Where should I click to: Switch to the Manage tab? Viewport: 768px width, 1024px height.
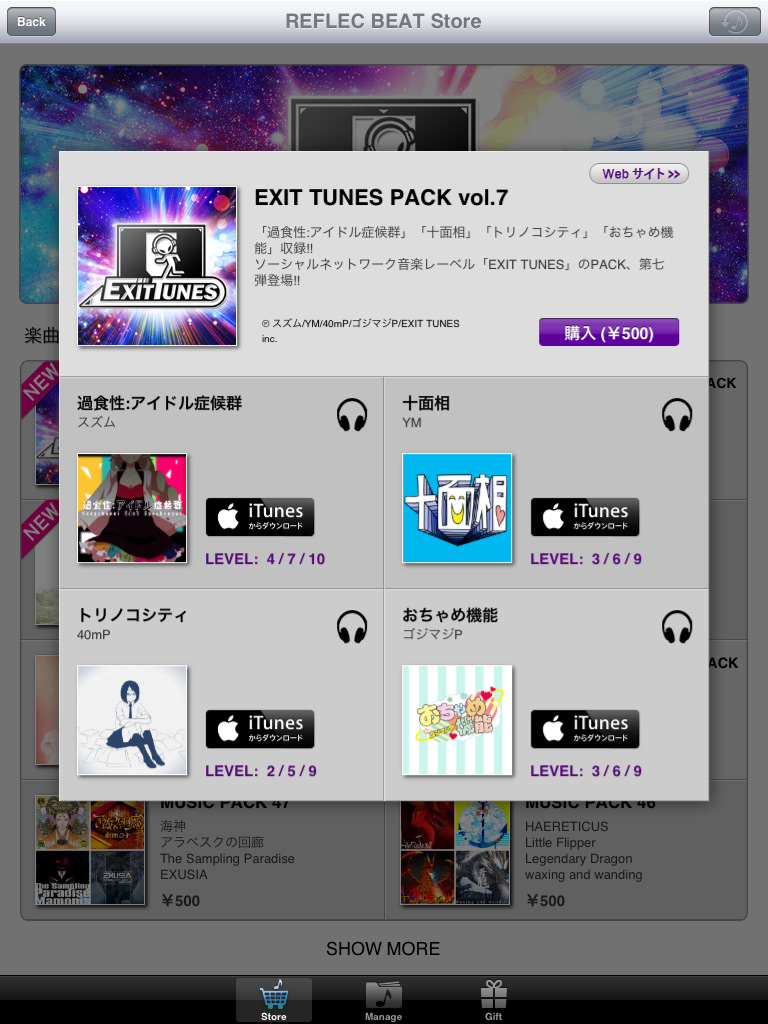[383, 1000]
